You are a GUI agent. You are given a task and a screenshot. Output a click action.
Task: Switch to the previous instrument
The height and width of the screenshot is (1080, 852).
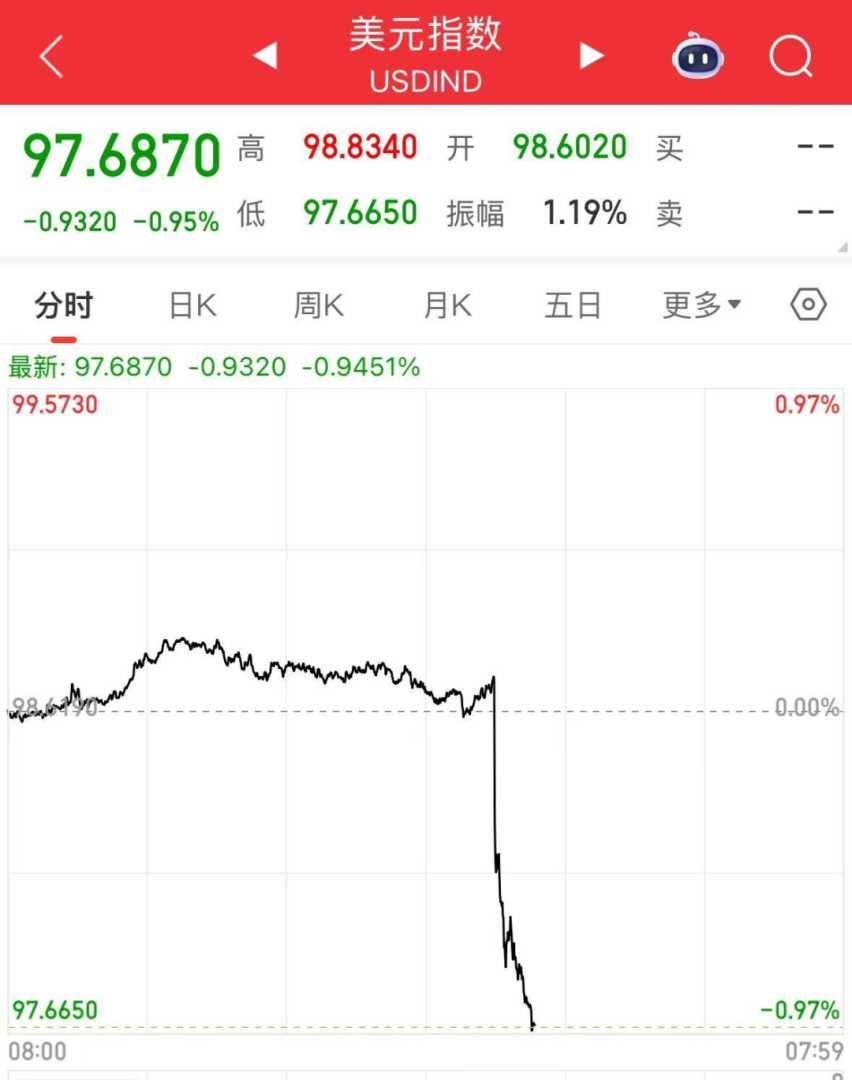(264, 56)
